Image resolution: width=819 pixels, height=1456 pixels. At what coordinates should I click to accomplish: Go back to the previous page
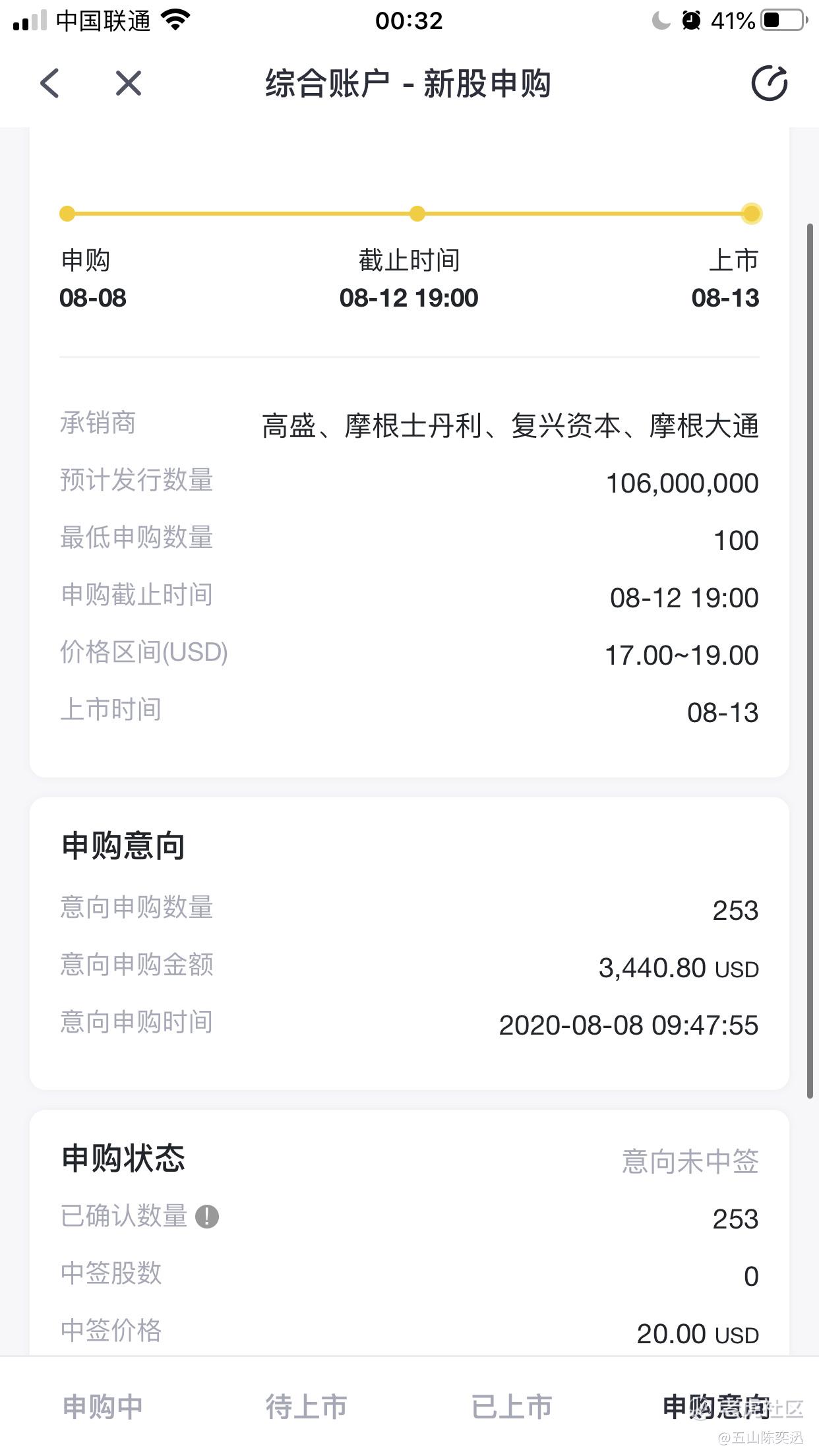(x=50, y=84)
